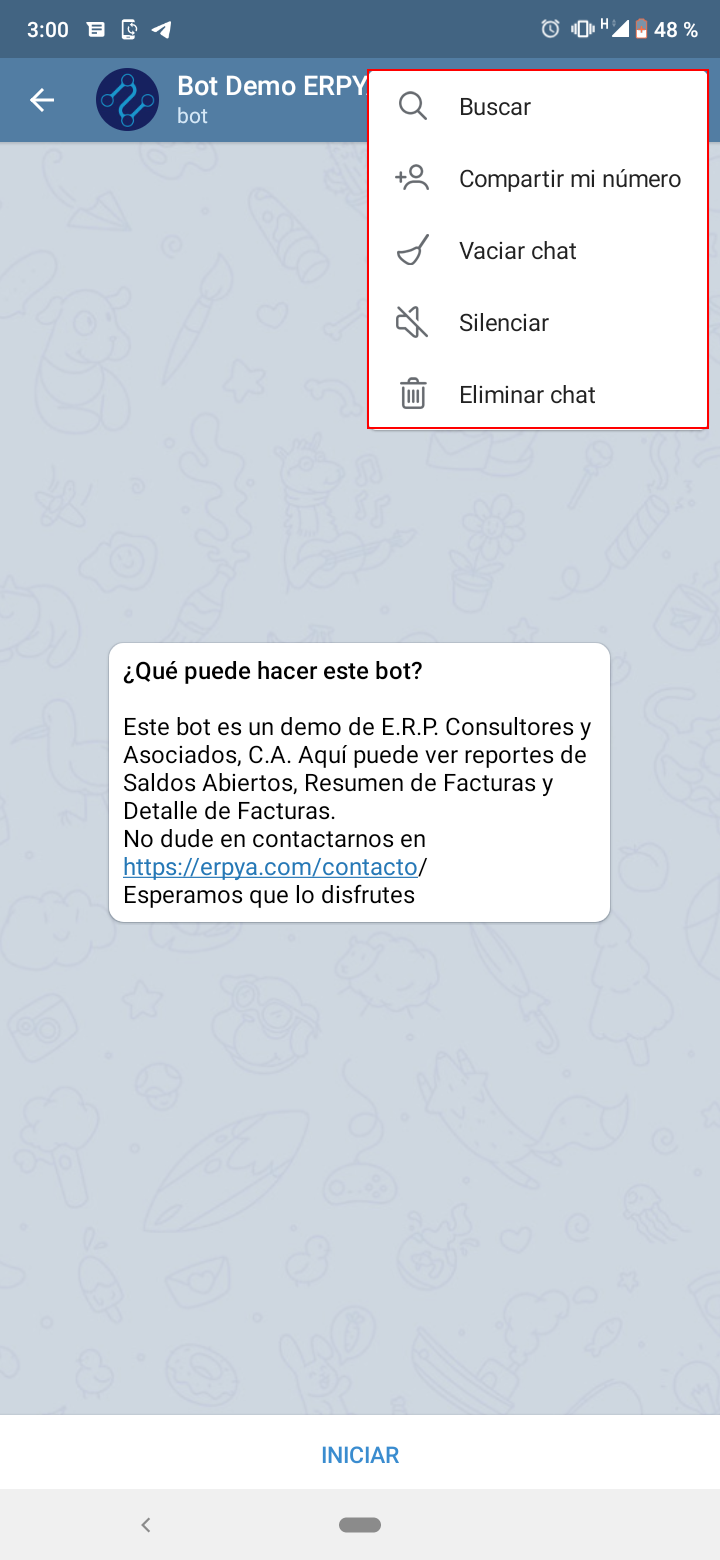Click the back arrow in the chat header
Screen dimensions: 720x1560
(x=42, y=99)
